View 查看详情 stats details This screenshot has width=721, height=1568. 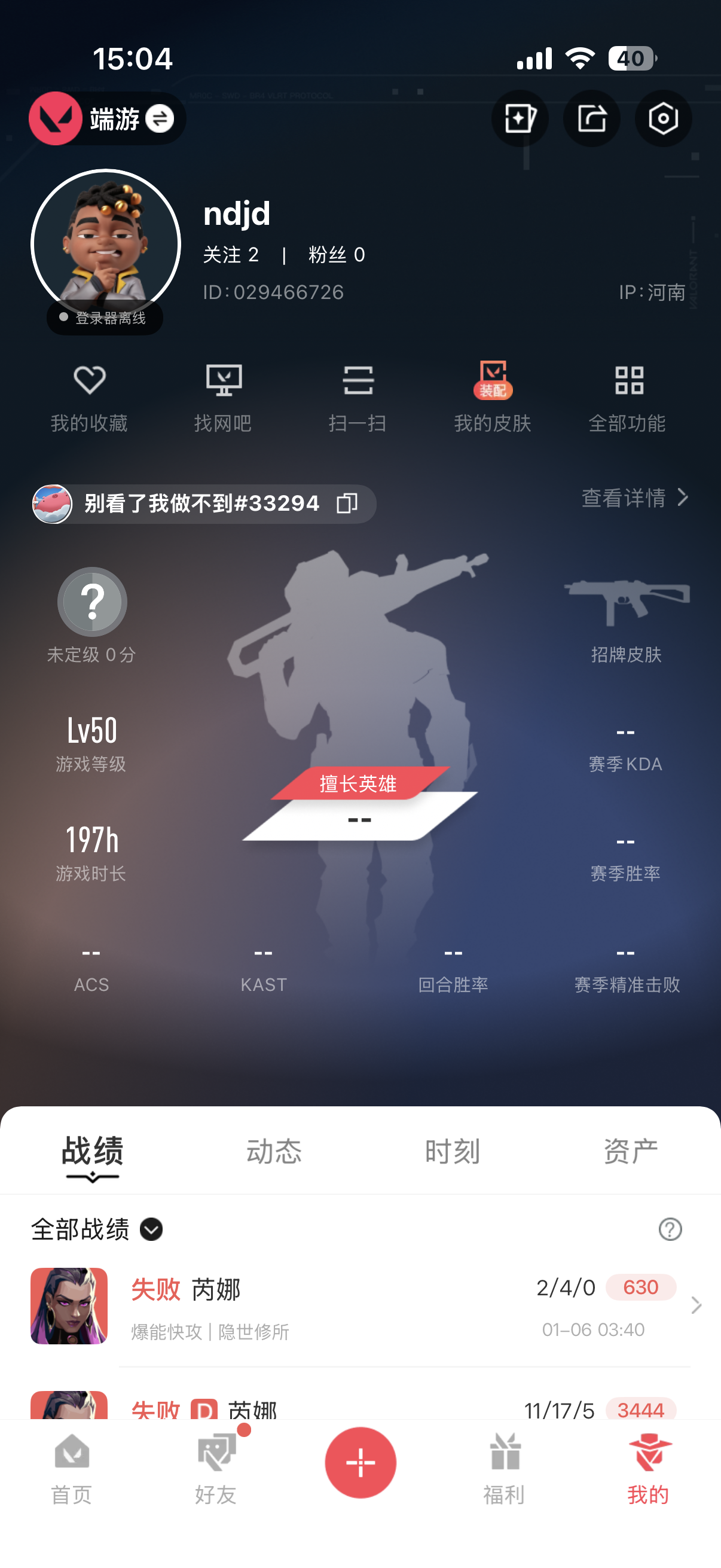click(634, 498)
